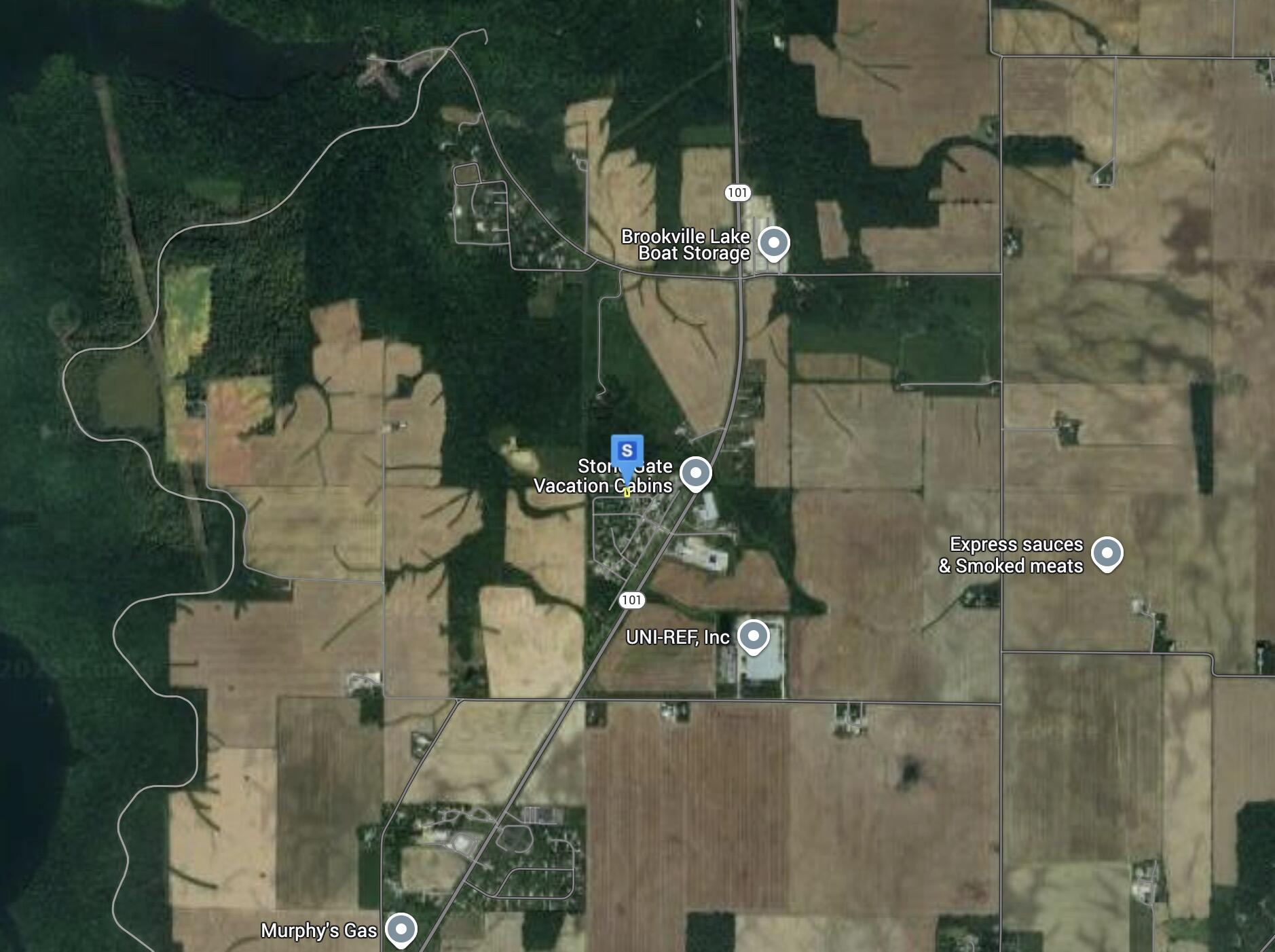Select the Murphy's Gas map pin
This screenshot has height=952, width=1275.
point(401,928)
